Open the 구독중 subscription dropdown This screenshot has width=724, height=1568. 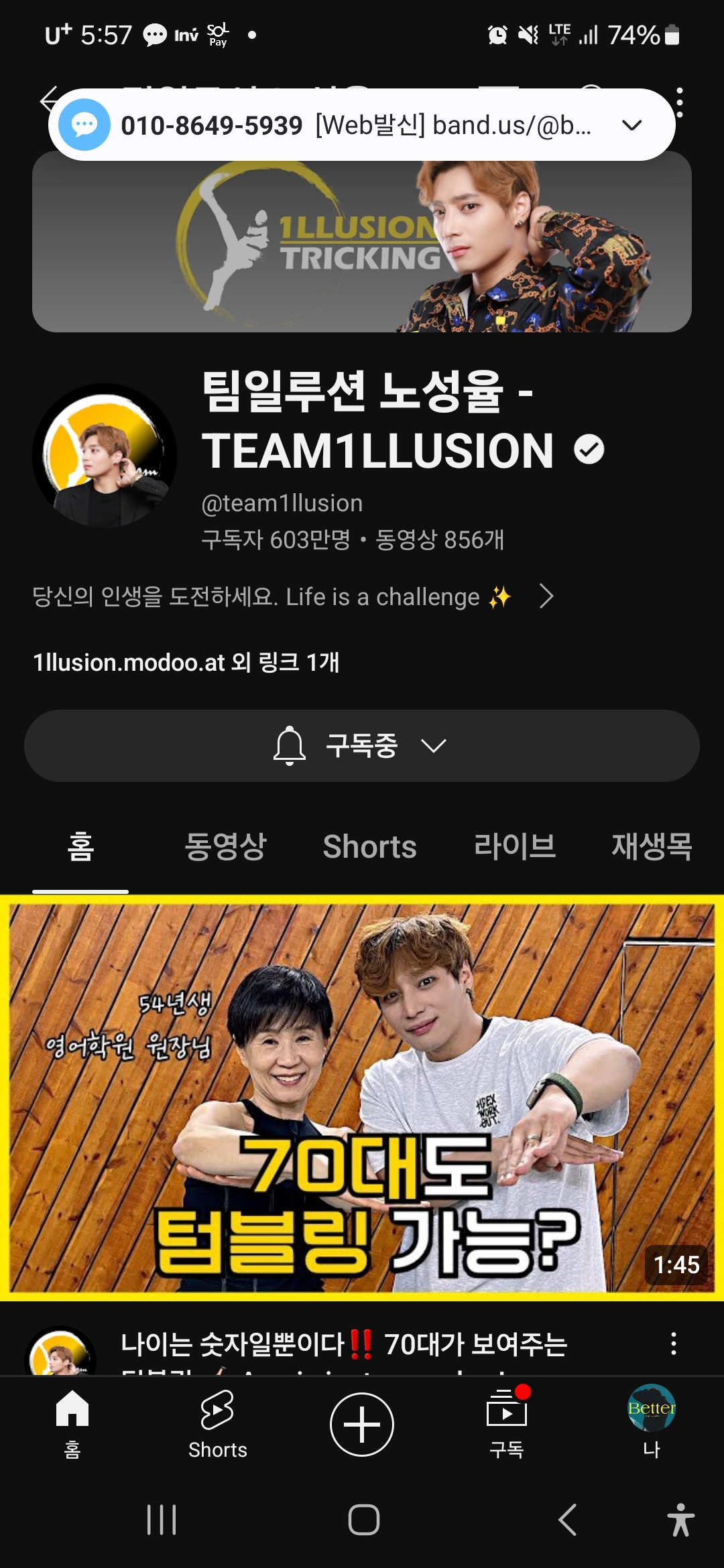(362, 746)
